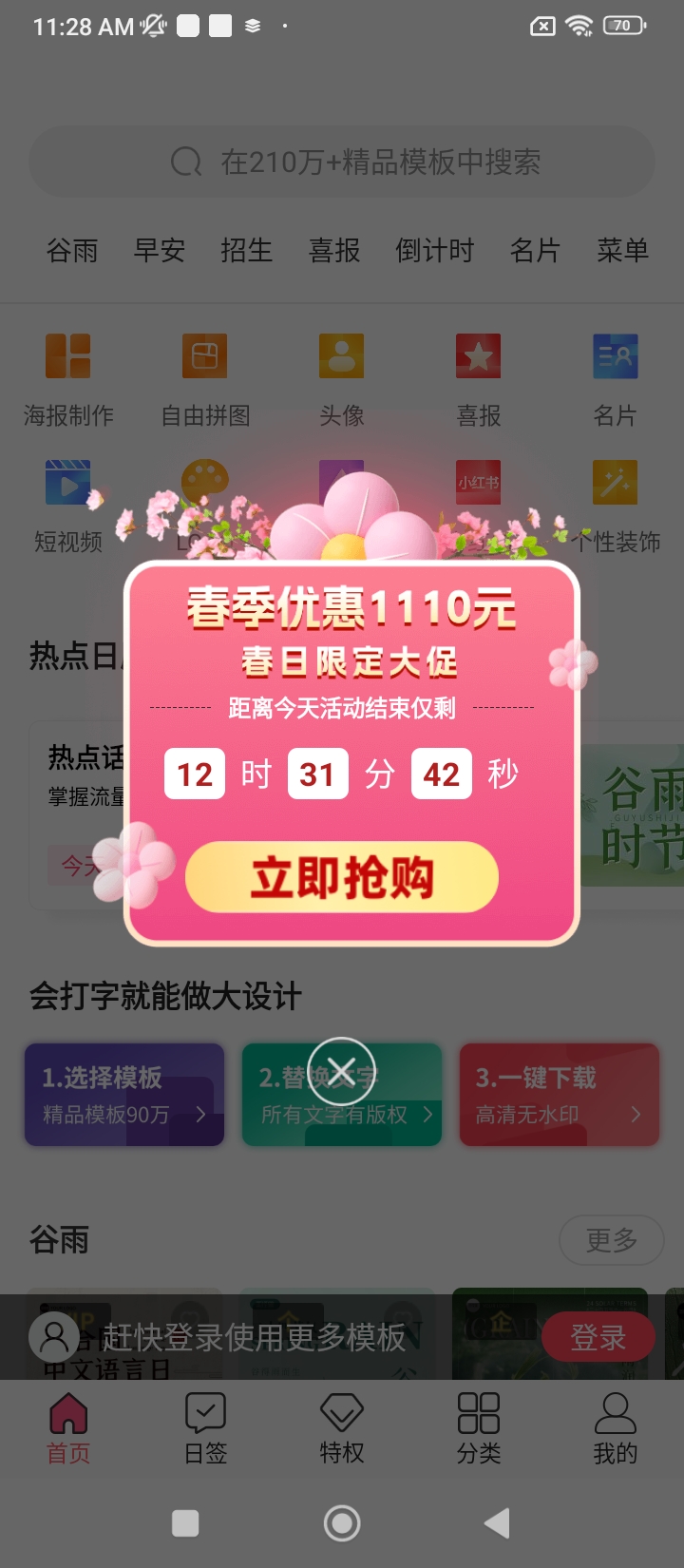Open the template search box

click(x=342, y=162)
